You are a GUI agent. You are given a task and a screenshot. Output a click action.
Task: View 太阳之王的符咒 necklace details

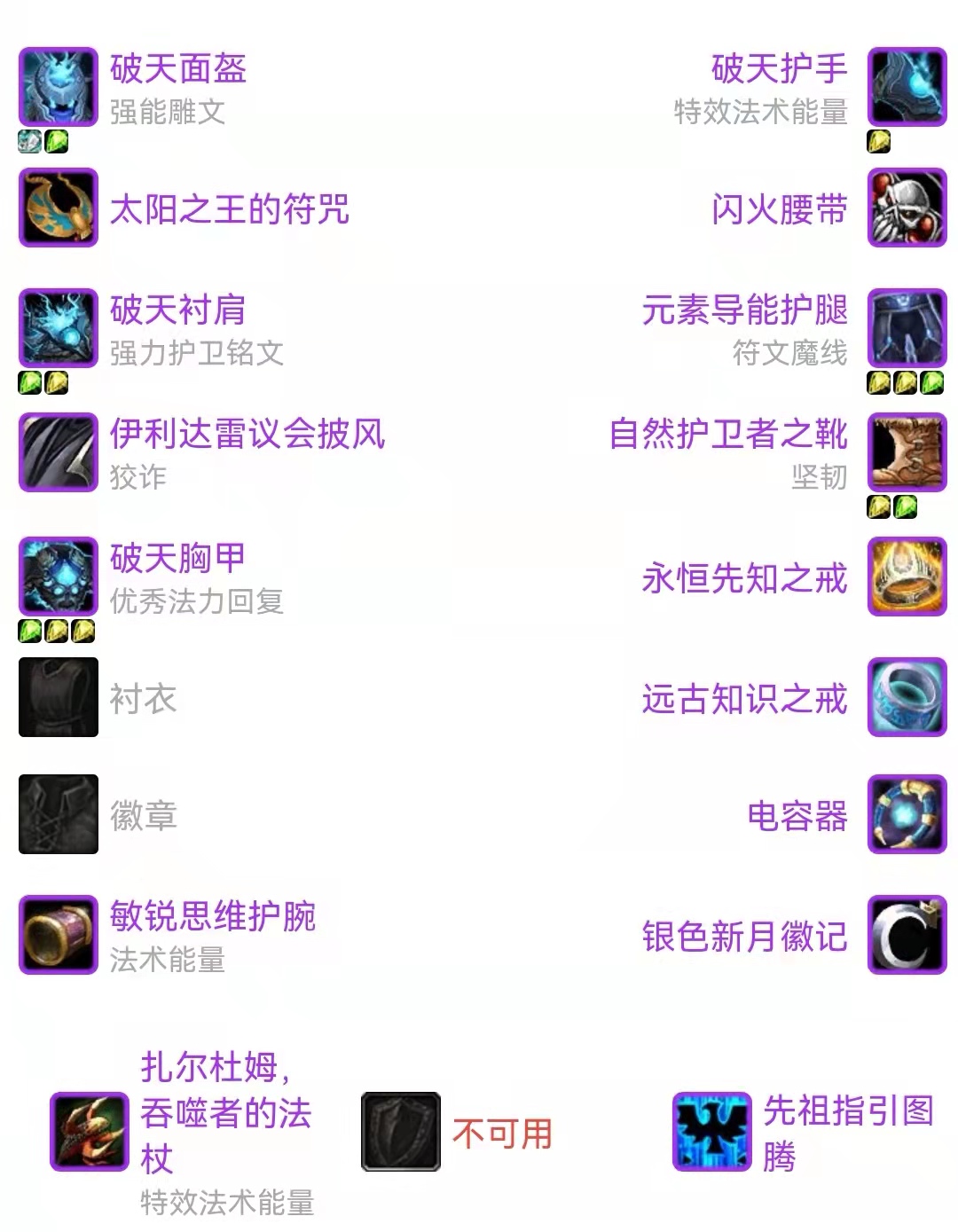[59, 208]
